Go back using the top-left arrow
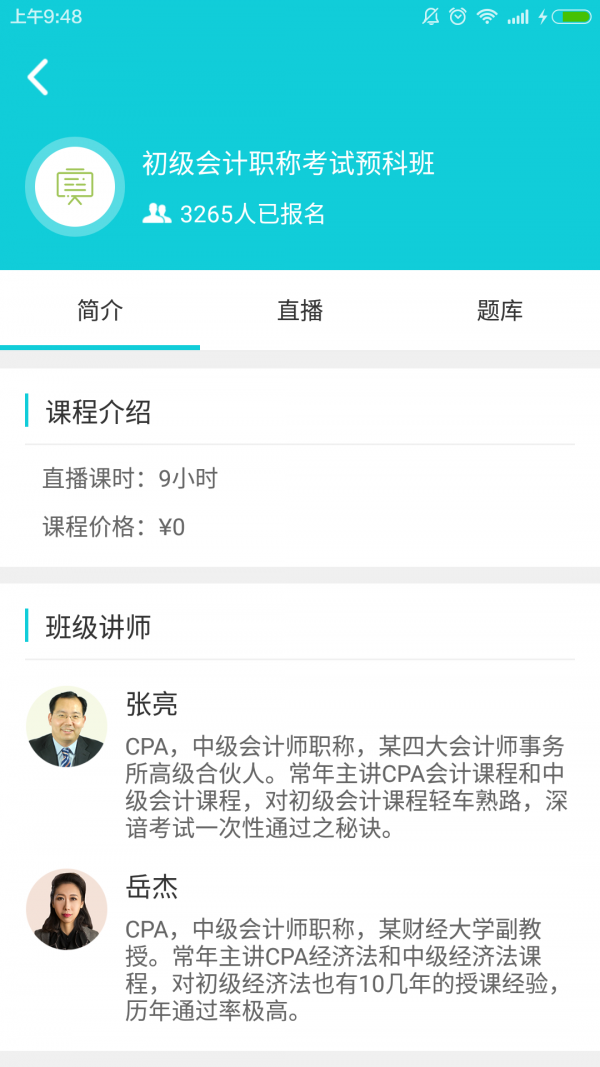This screenshot has height=1067, width=600. (x=38, y=77)
